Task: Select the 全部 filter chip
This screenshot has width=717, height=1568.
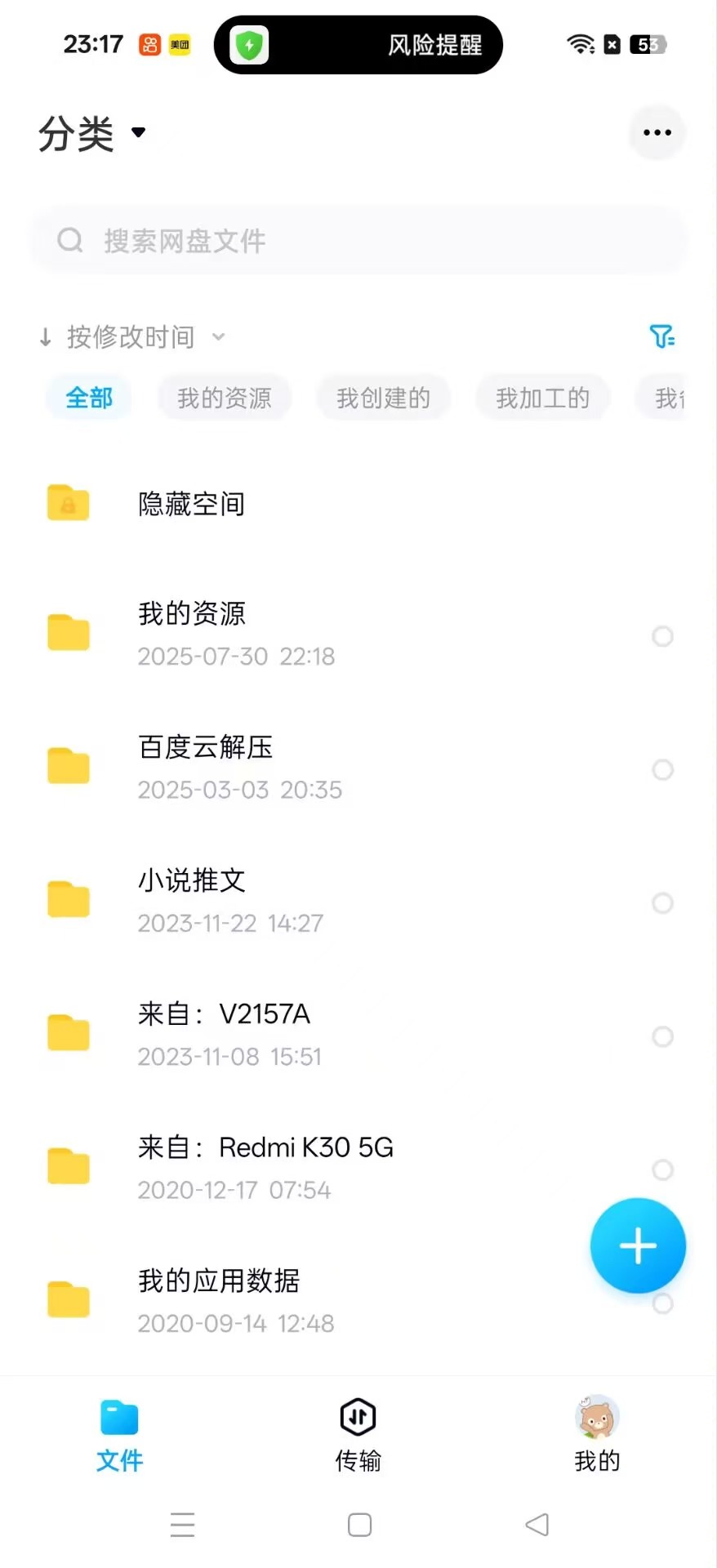Action: pyautogui.click(x=87, y=398)
